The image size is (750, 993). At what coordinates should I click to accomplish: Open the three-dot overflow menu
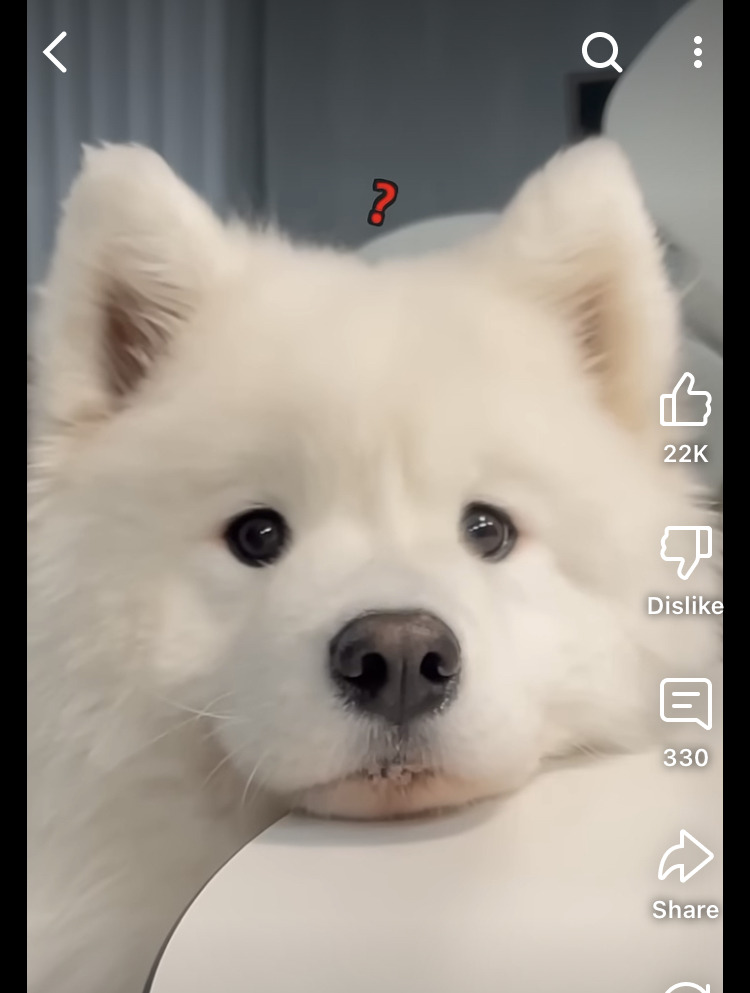coord(697,52)
